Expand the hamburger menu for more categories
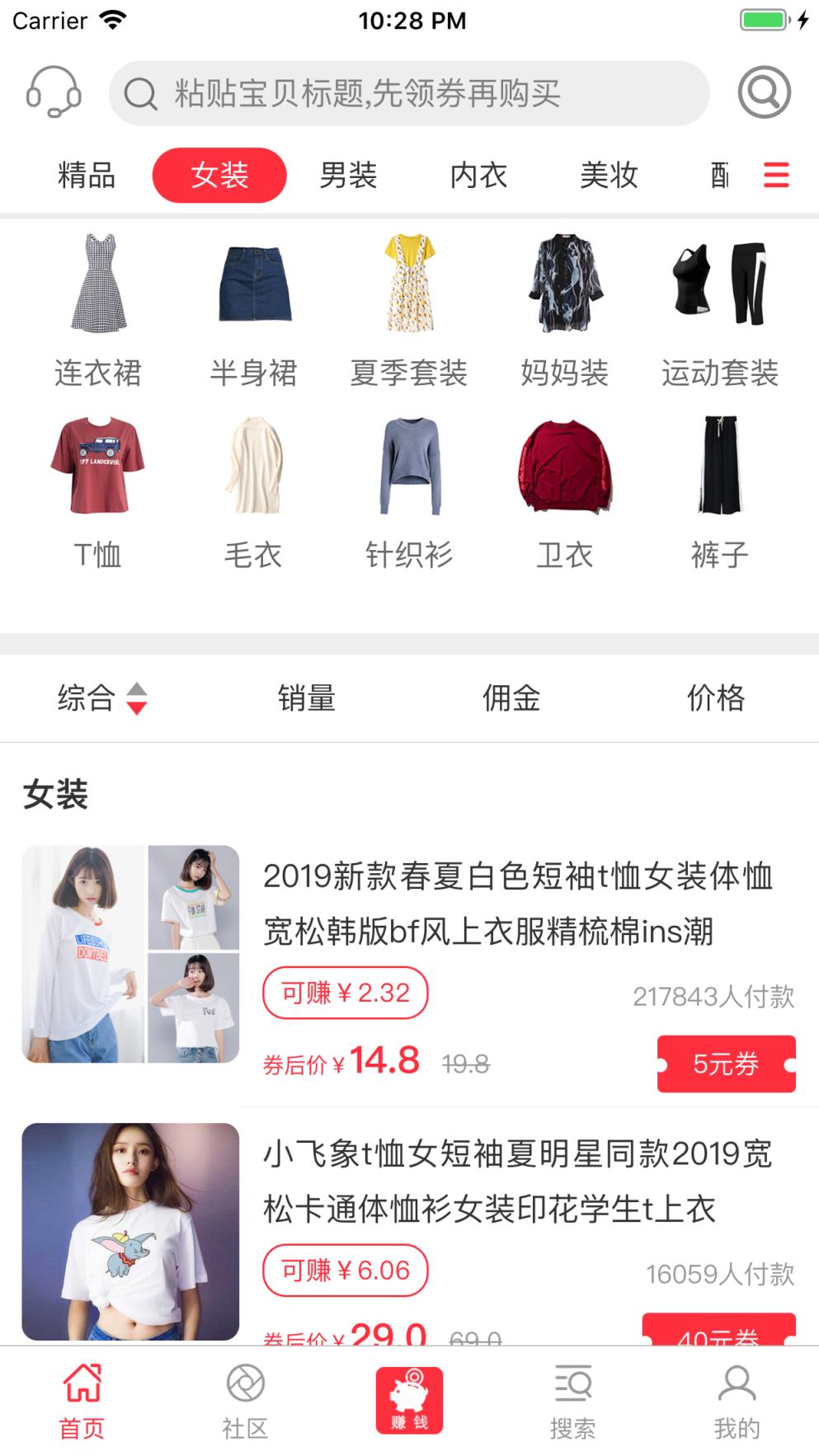 (x=774, y=176)
